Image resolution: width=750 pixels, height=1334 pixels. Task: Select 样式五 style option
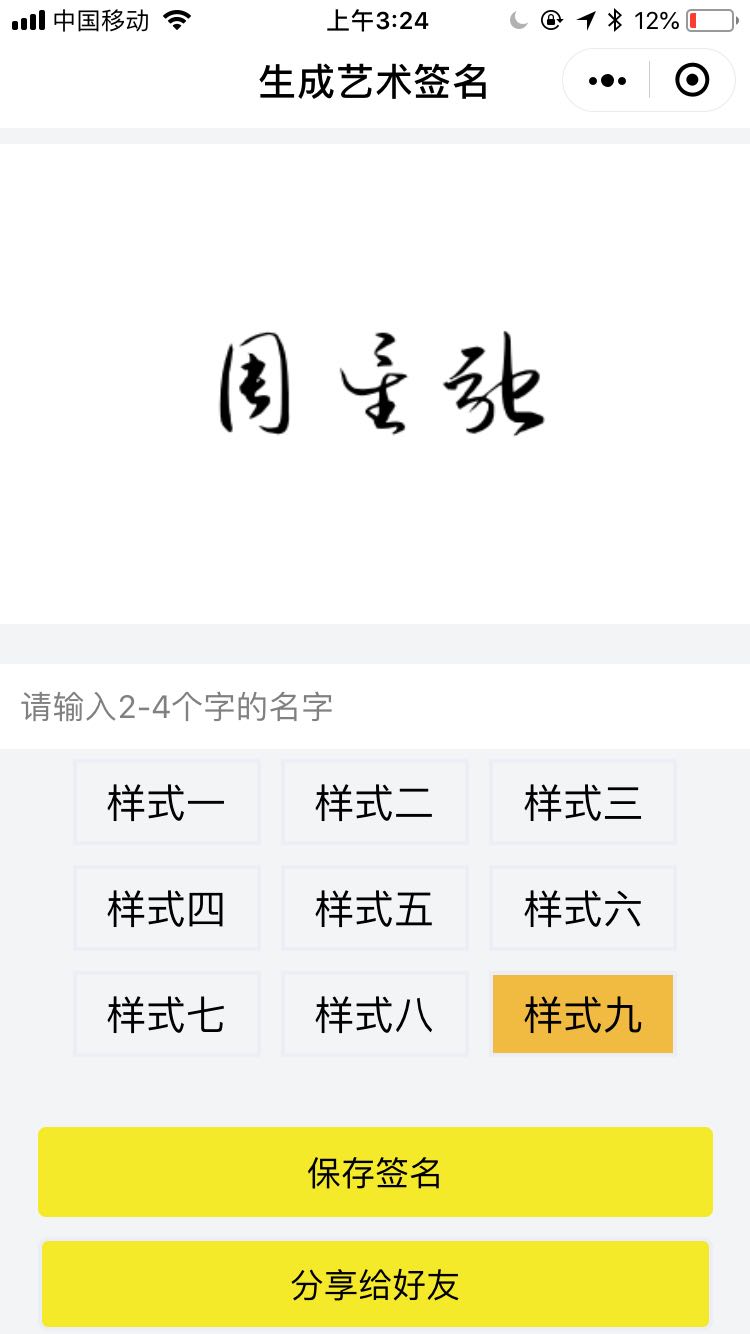pyautogui.click(x=375, y=909)
